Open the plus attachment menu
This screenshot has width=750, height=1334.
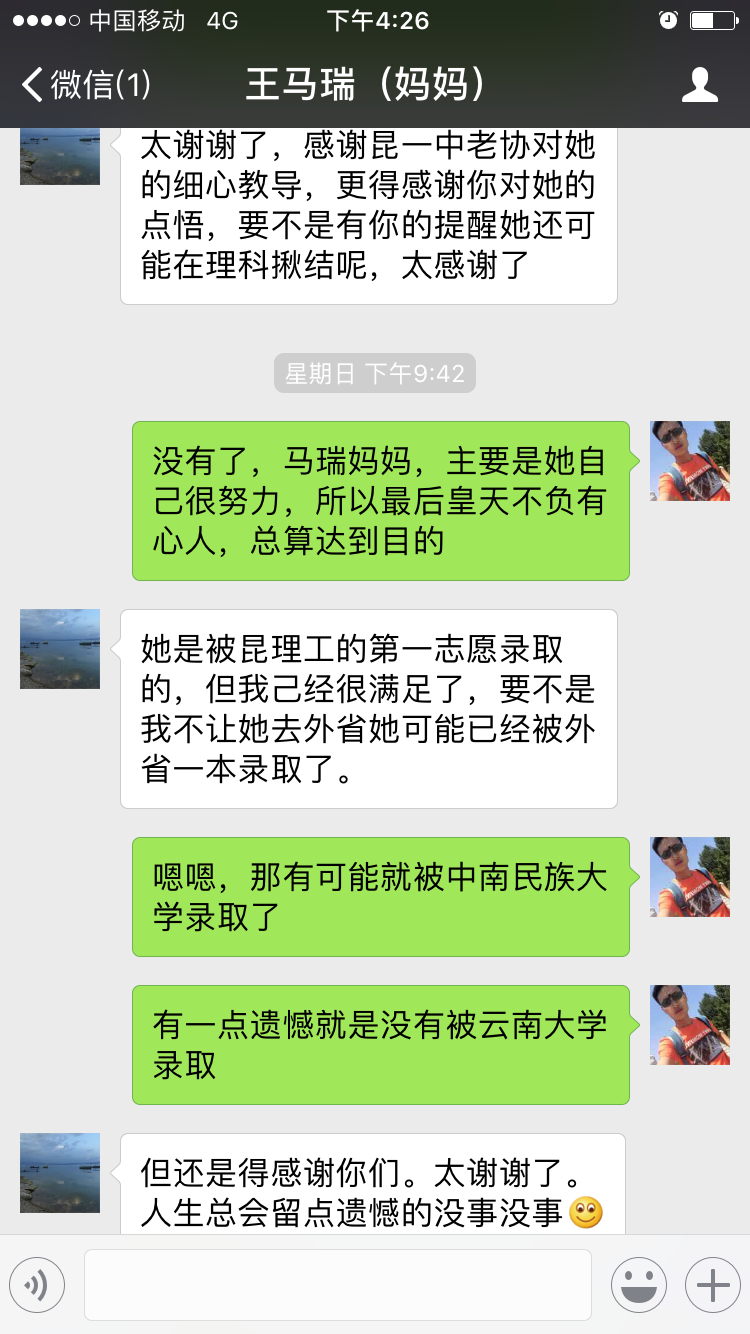pyautogui.click(x=712, y=1285)
